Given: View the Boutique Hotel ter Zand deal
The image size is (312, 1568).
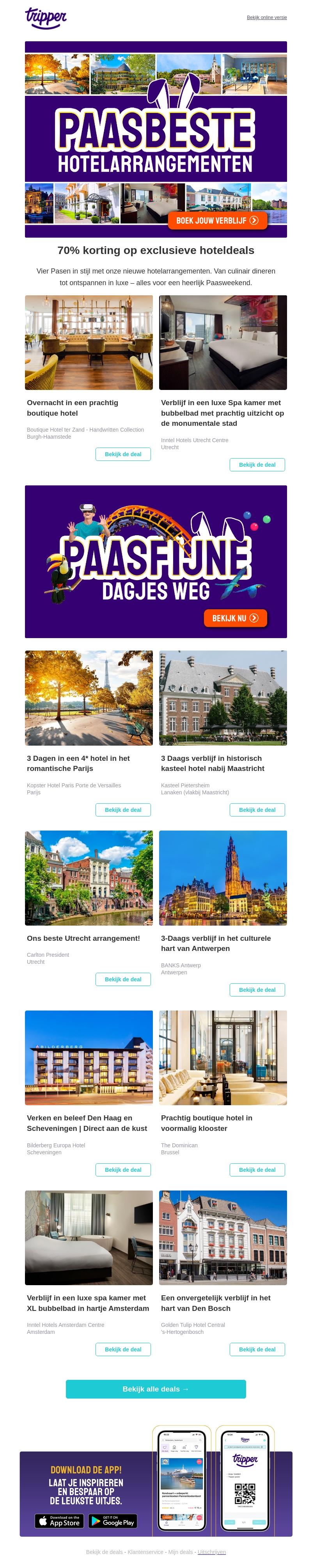Looking at the screenshot, I should 123,454.
